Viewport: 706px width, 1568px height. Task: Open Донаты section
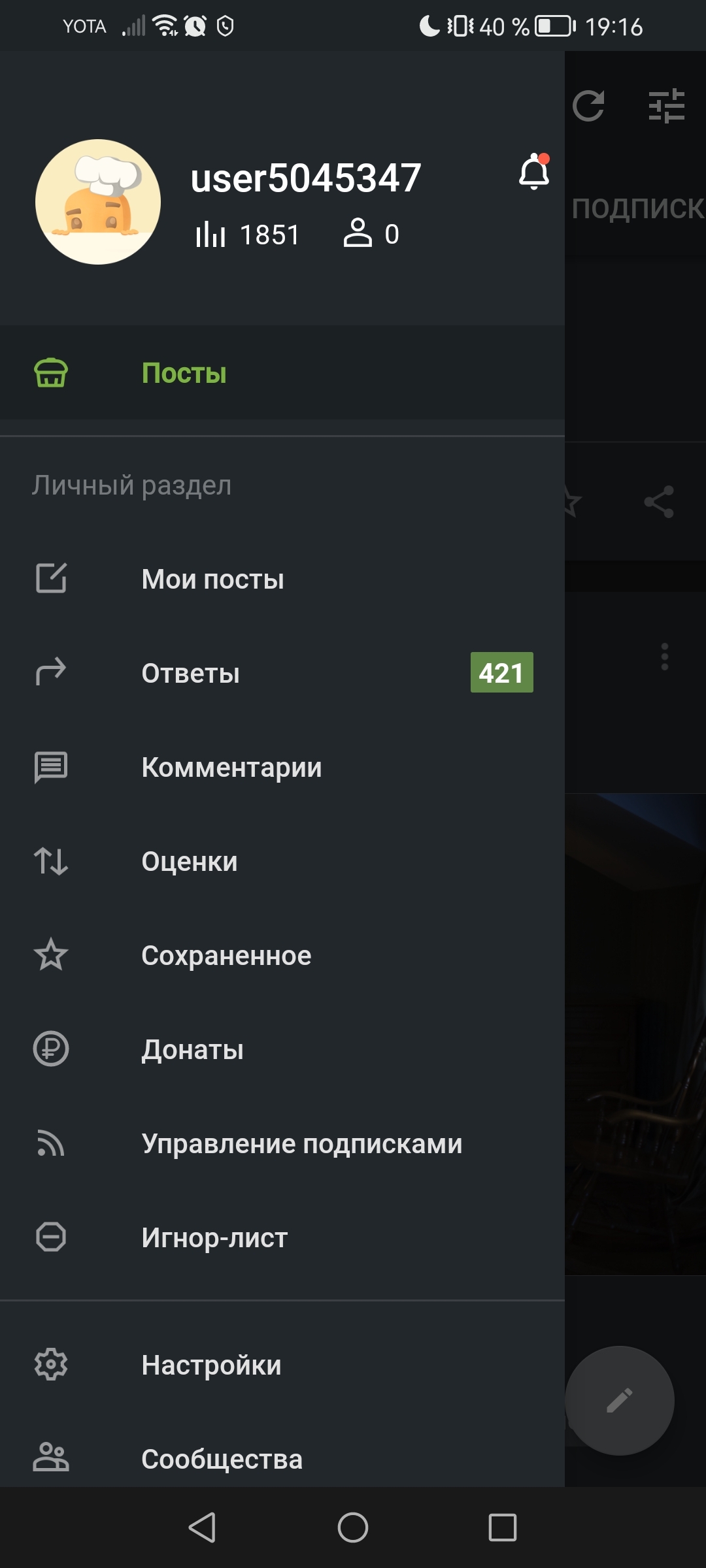point(192,1050)
